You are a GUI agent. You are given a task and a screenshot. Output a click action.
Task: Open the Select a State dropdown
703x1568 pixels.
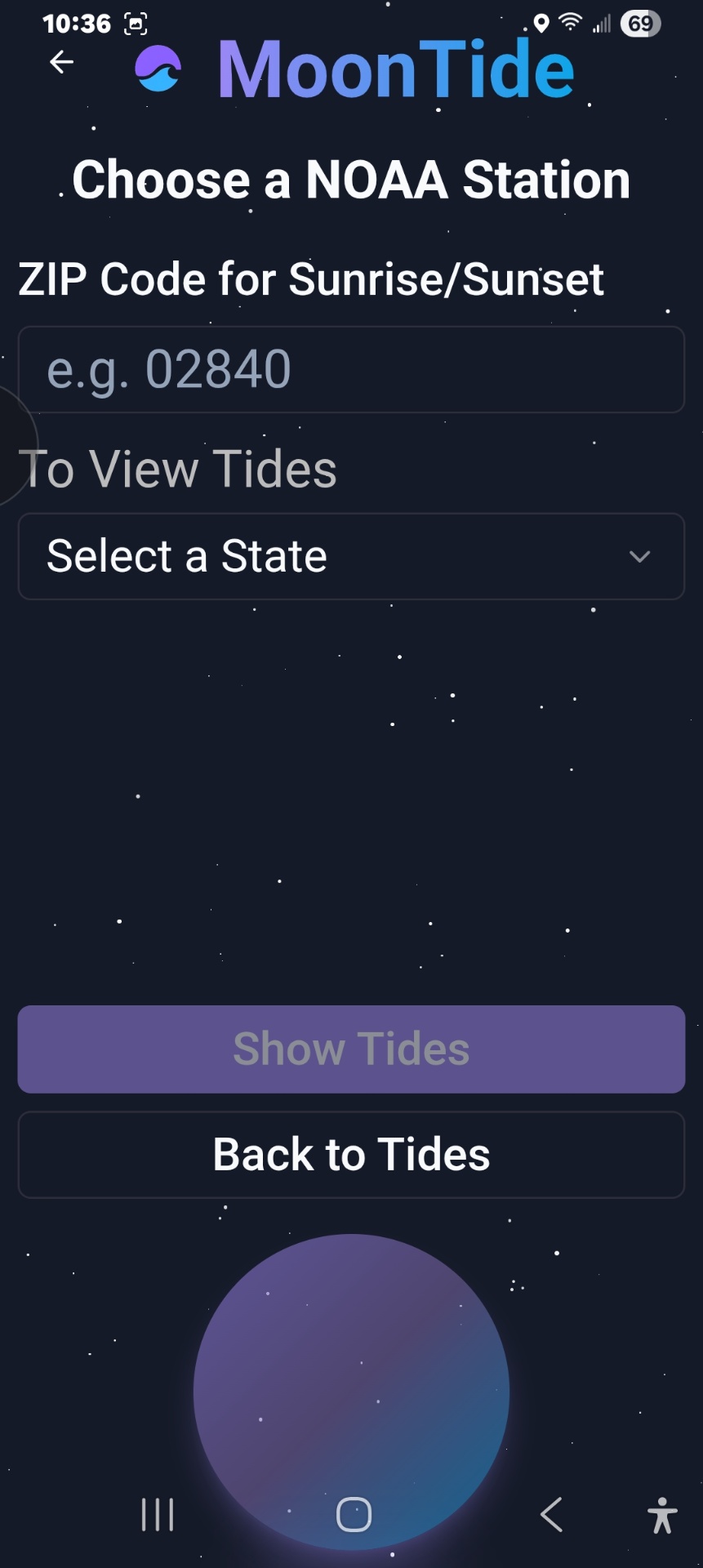point(351,557)
